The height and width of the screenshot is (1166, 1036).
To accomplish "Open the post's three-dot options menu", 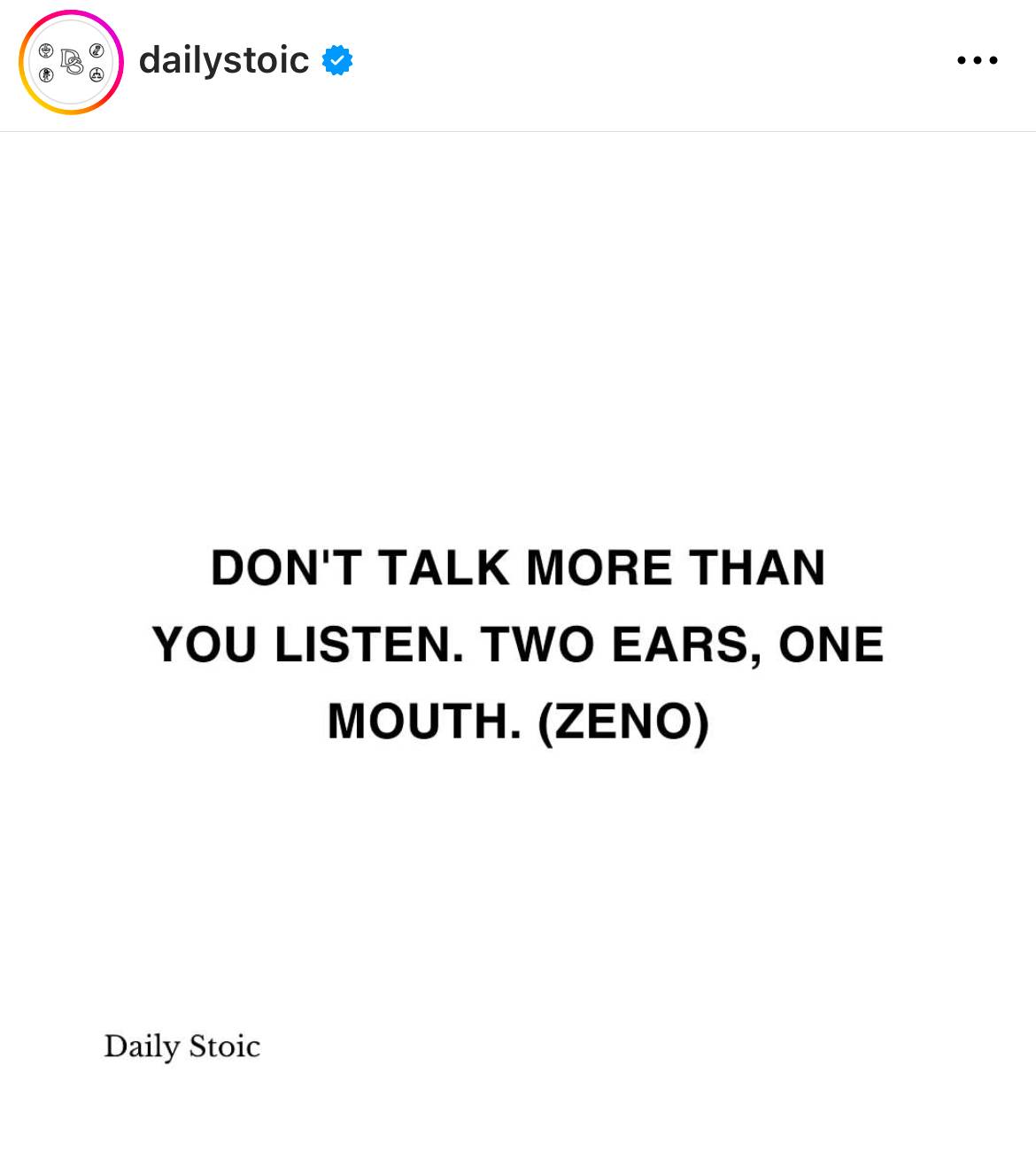I will coord(977,60).
